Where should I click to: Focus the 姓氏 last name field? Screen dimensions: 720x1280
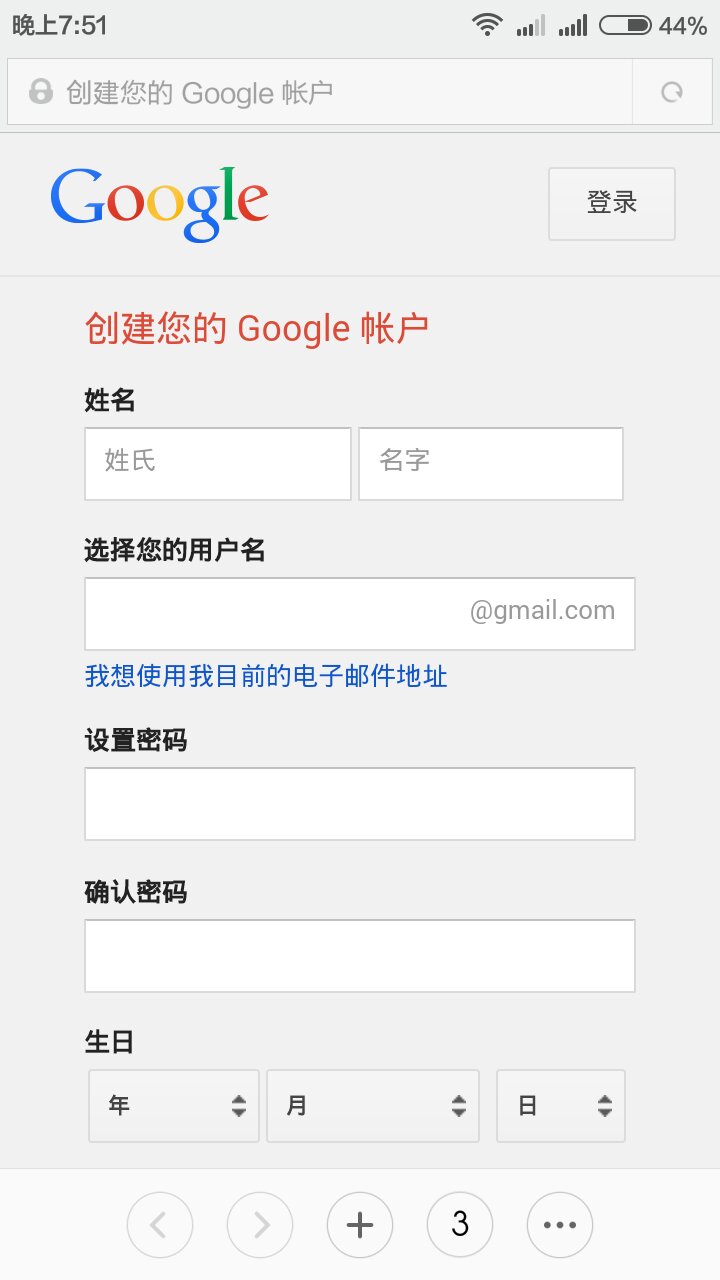coord(218,464)
